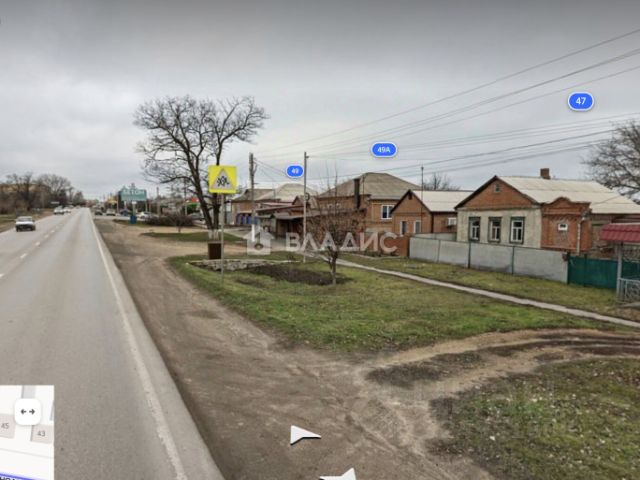This screenshot has width=640, height=480.
Task: Expand the minimap in the corner
Action: coord(27,411)
